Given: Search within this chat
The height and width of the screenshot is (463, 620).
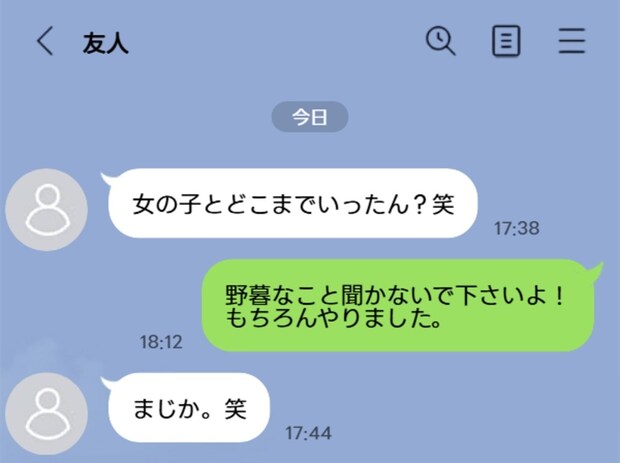Looking at the screenshot, I should coord(440,41).
